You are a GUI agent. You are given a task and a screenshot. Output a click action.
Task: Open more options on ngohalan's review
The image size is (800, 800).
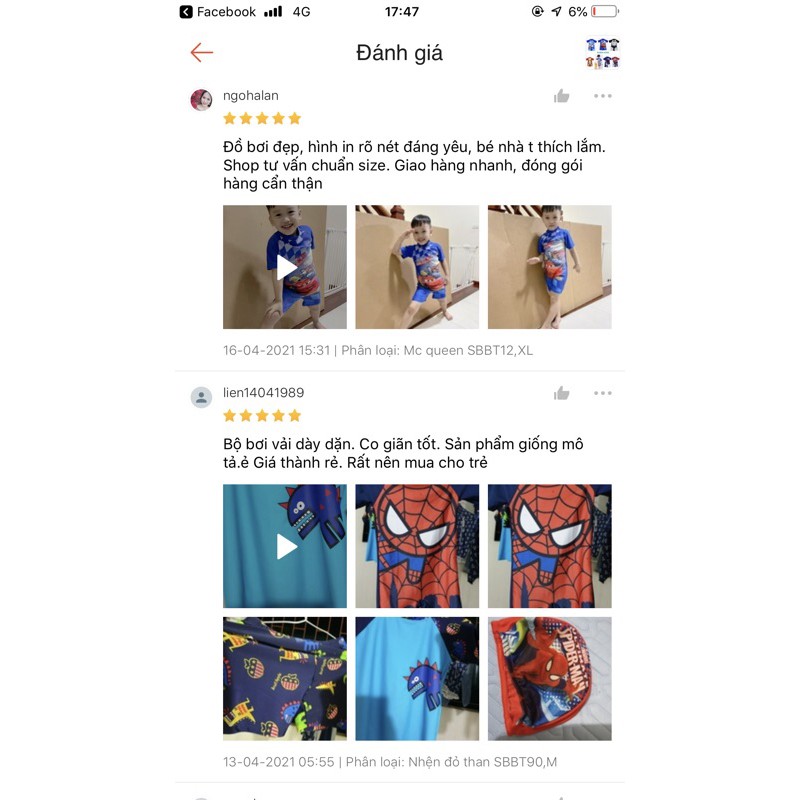[602, 96]
